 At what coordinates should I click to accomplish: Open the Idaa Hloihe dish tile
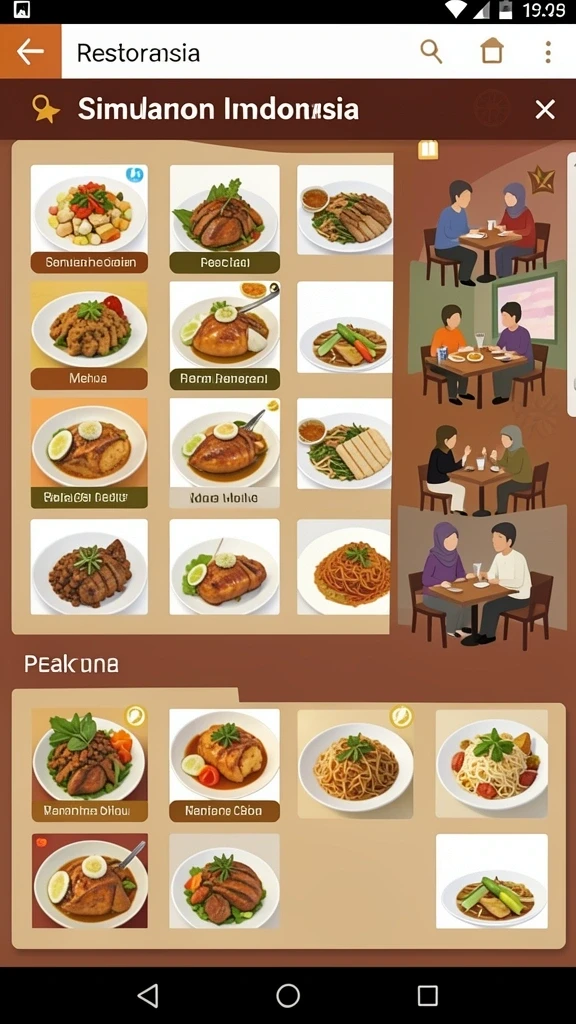click(225, 453)
